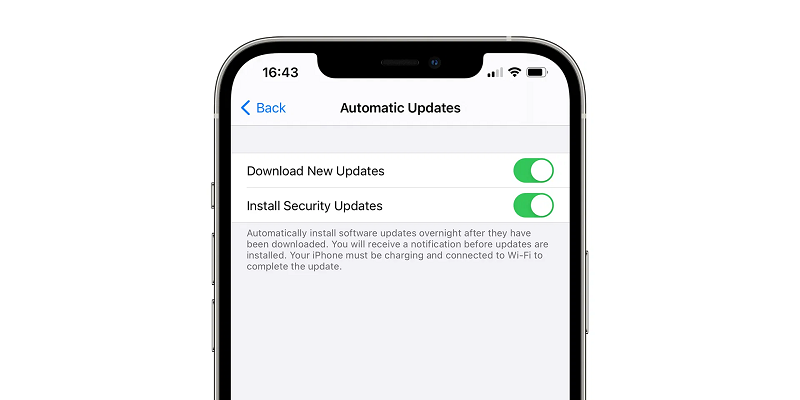The height and width of the screenshot is (400, 800).
Task: Disable the Download New Updates switch
Action: [533, 171]
